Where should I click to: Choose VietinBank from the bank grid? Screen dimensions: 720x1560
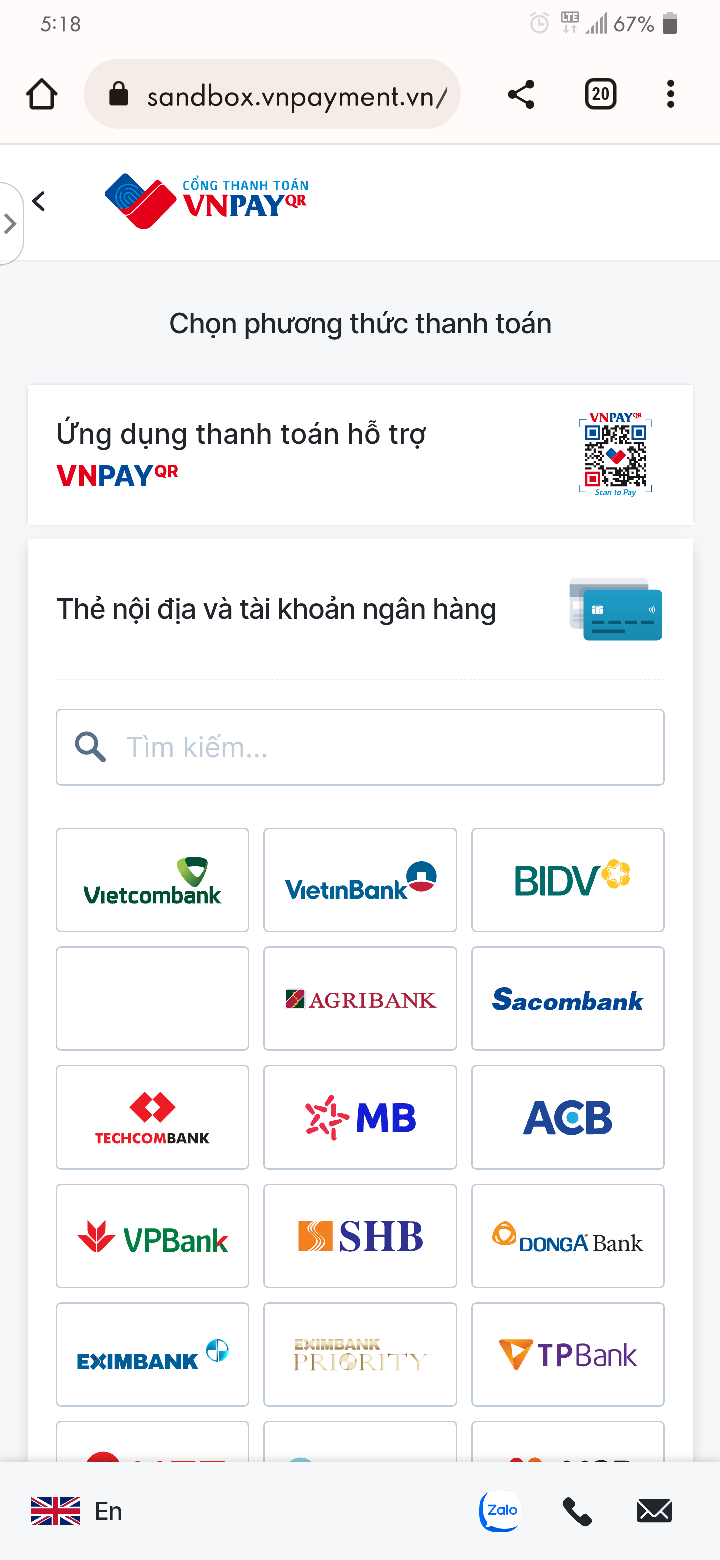[x=360, y=880]
